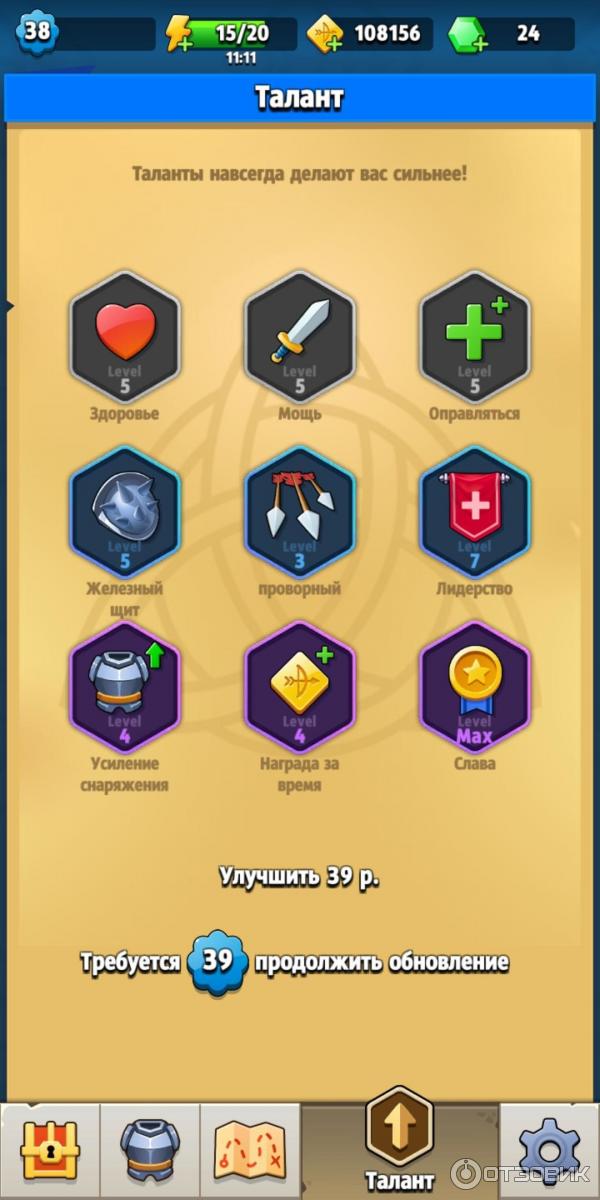Viewport: 600px width, 1200px height.
Task: Open the Лидерство banner talent
Action: click(475, 512)
